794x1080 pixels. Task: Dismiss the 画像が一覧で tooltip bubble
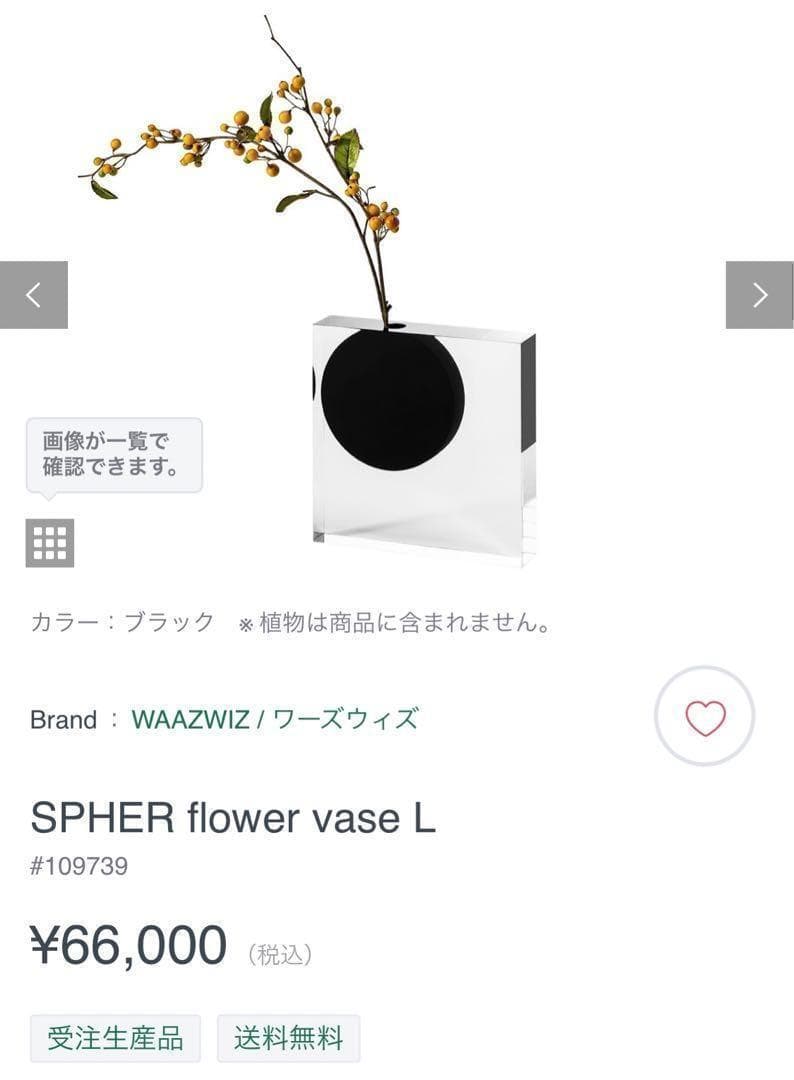pos(114,455)
